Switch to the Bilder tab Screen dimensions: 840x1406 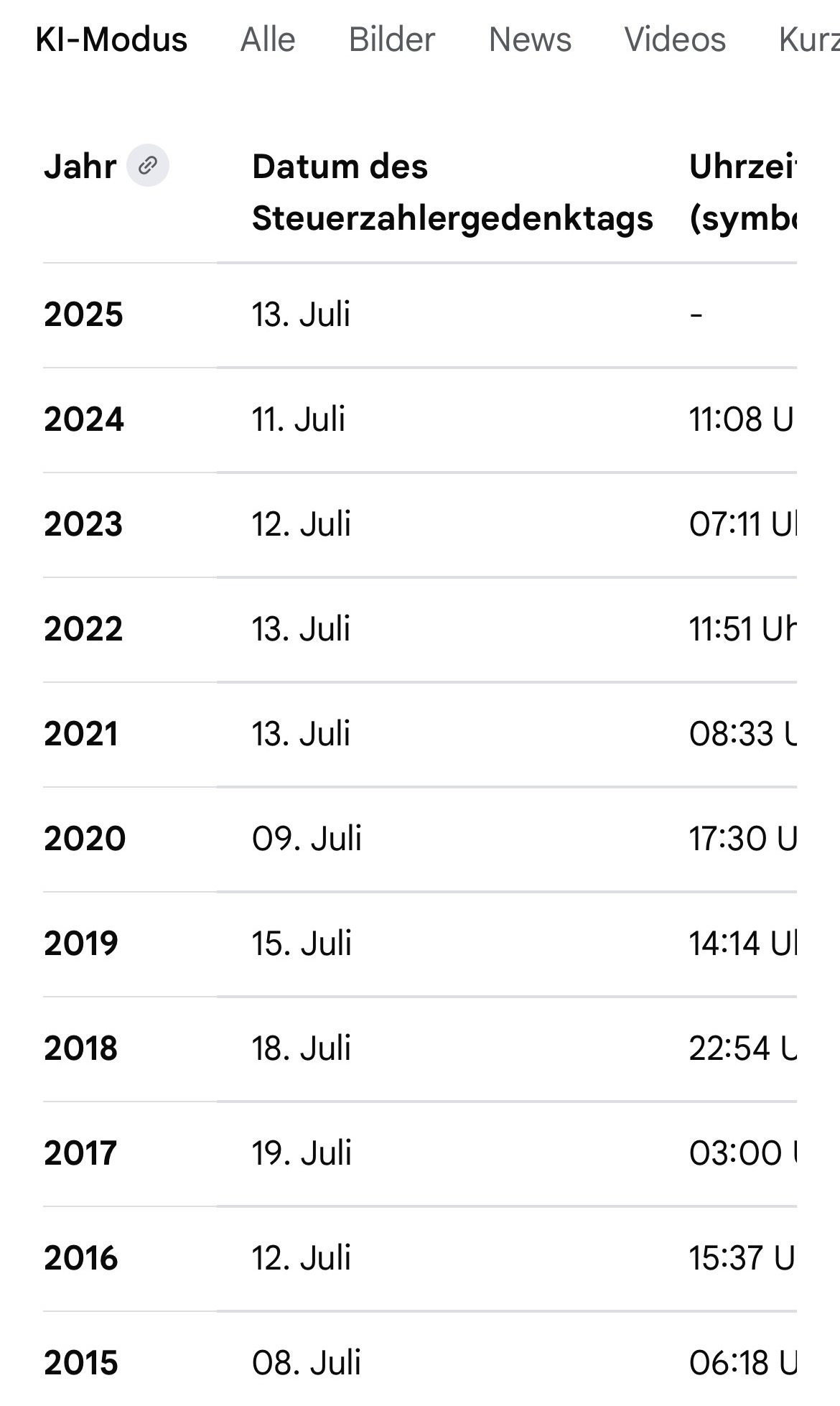point(392,39)
